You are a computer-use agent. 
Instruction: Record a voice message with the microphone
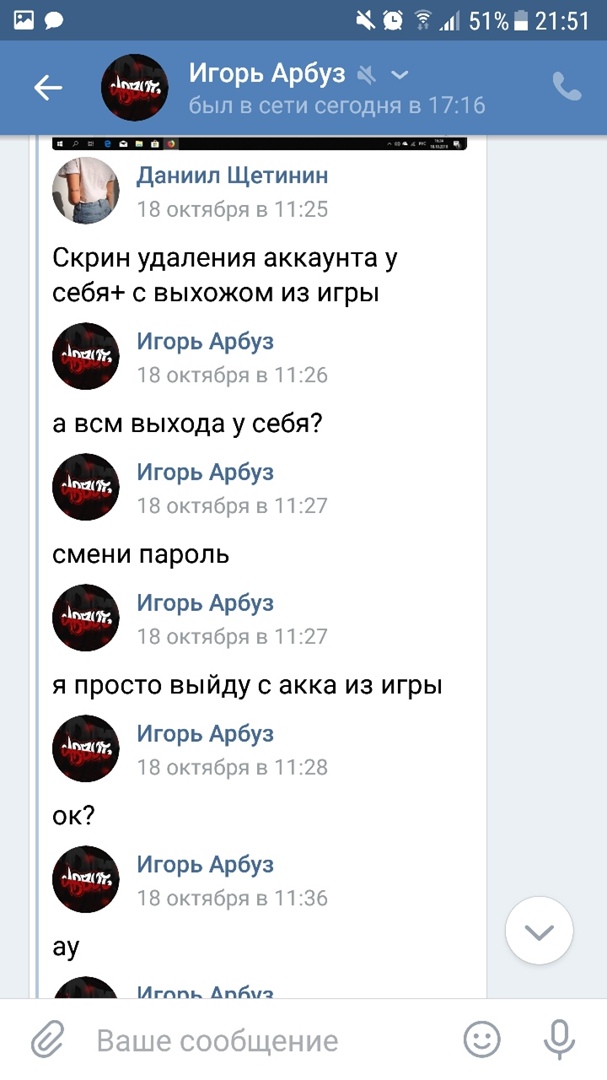pyautogui.click(x=559, y=1041)
